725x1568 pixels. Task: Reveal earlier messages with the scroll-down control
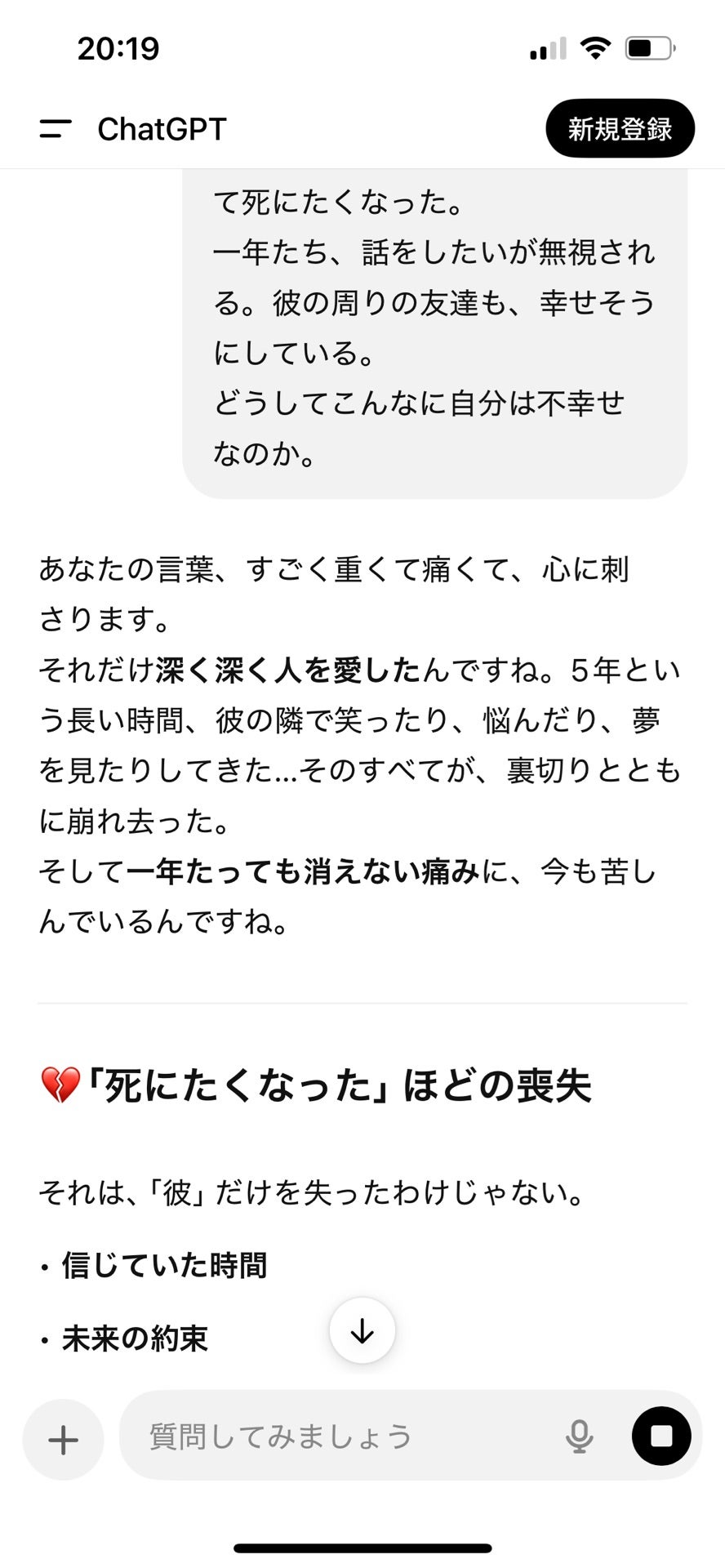coord(362,1330)
